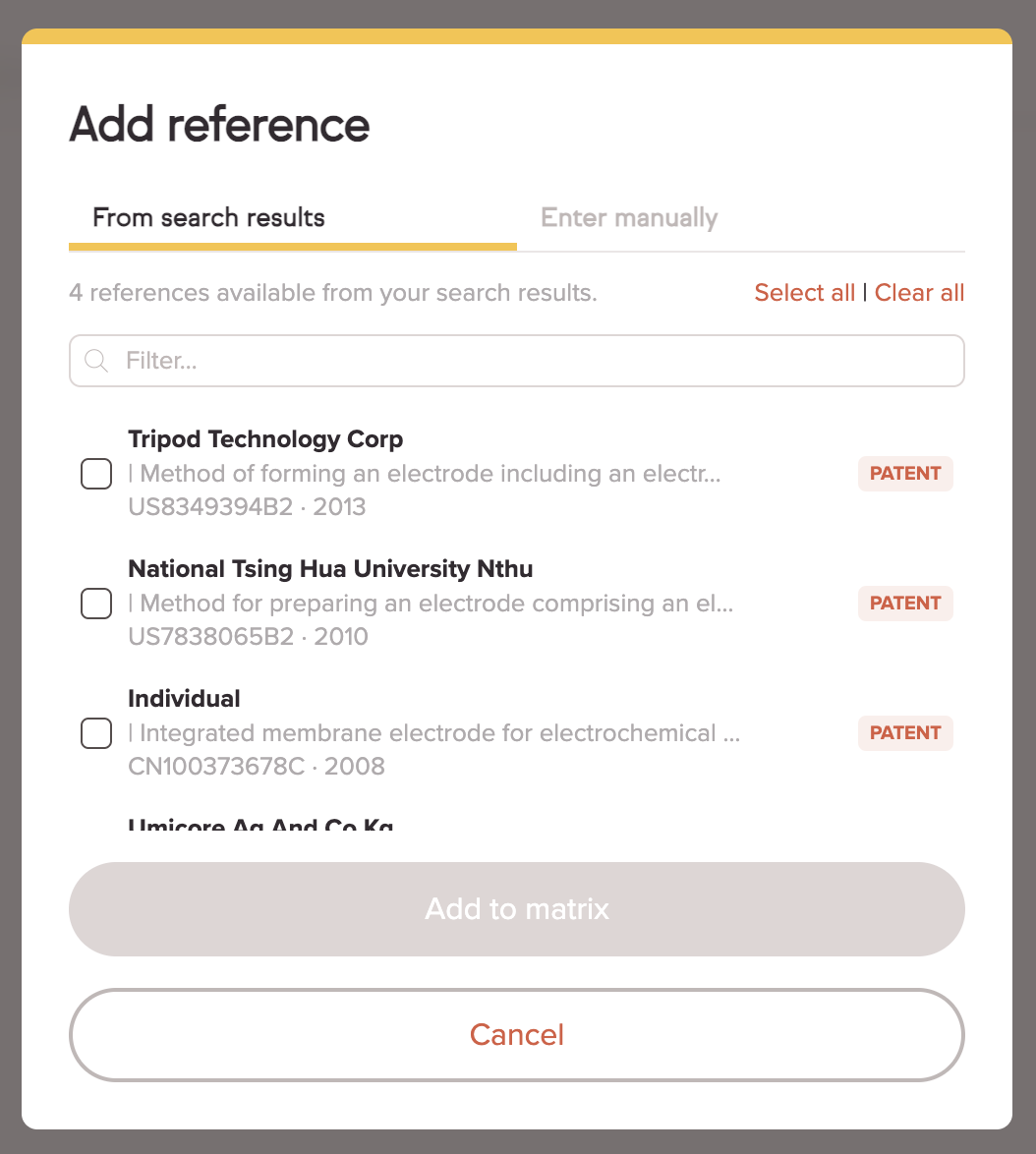
Task: Switch to the Enter manually tab
Action: (x=629, y=218)
